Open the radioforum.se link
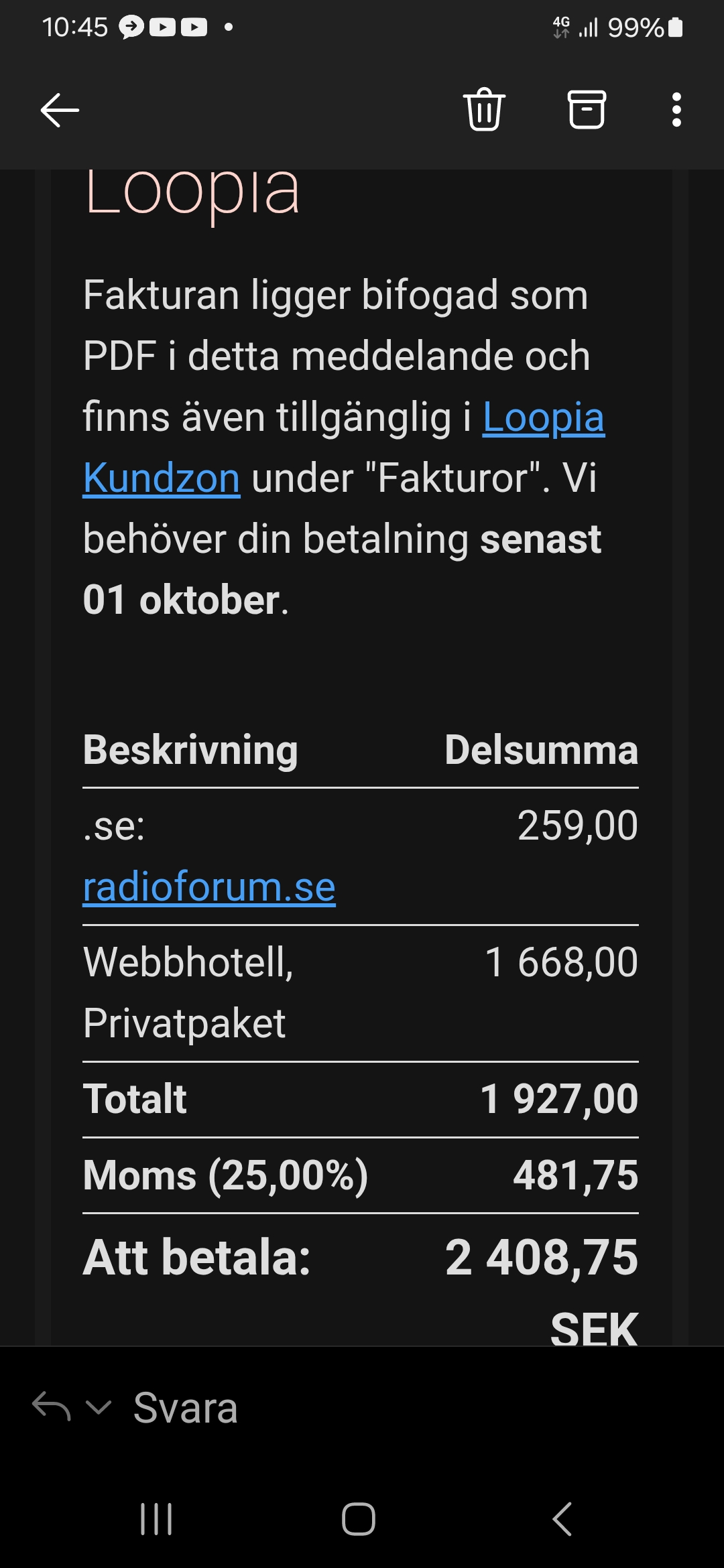 point(209,887)
